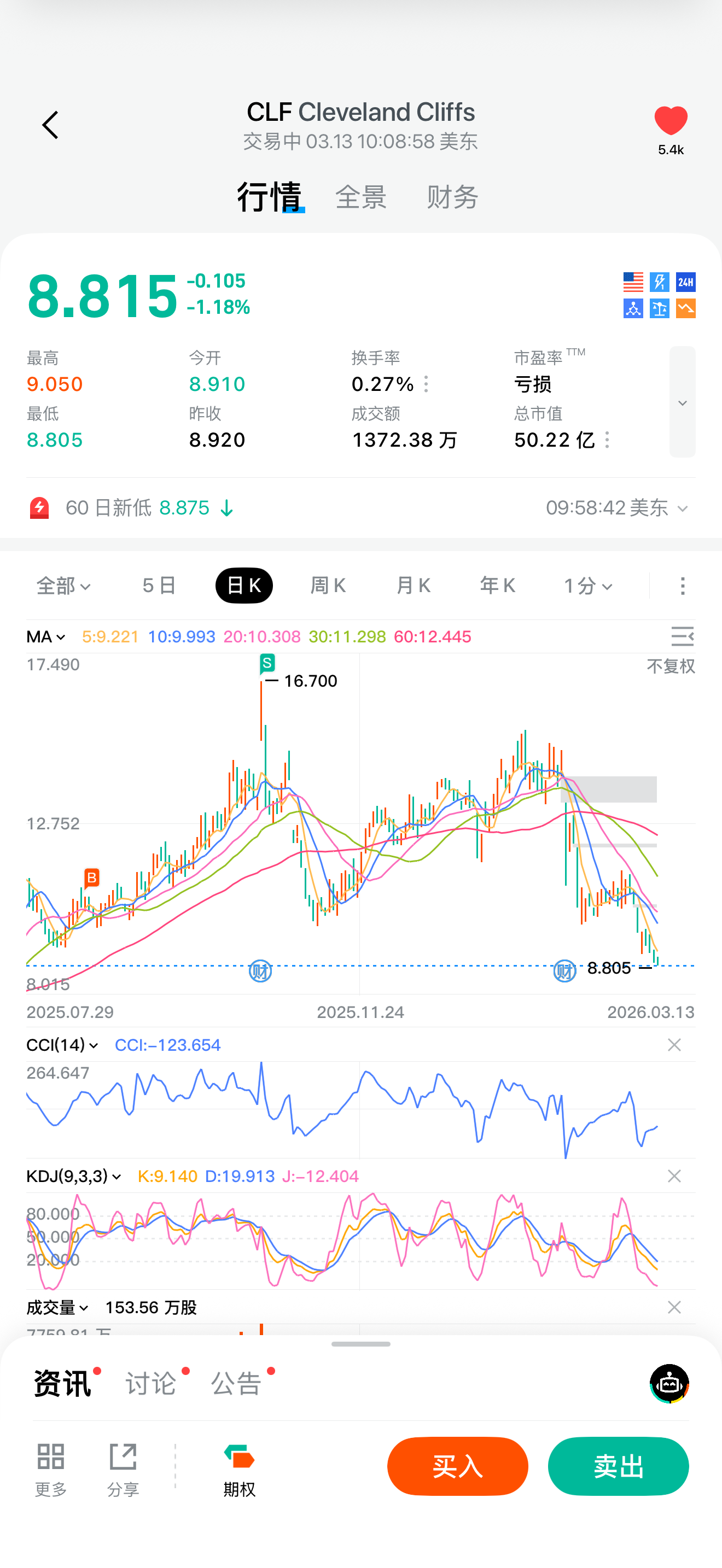Tap the red heart favorite icon
The image size is (722, 1568).
point(670,120)
